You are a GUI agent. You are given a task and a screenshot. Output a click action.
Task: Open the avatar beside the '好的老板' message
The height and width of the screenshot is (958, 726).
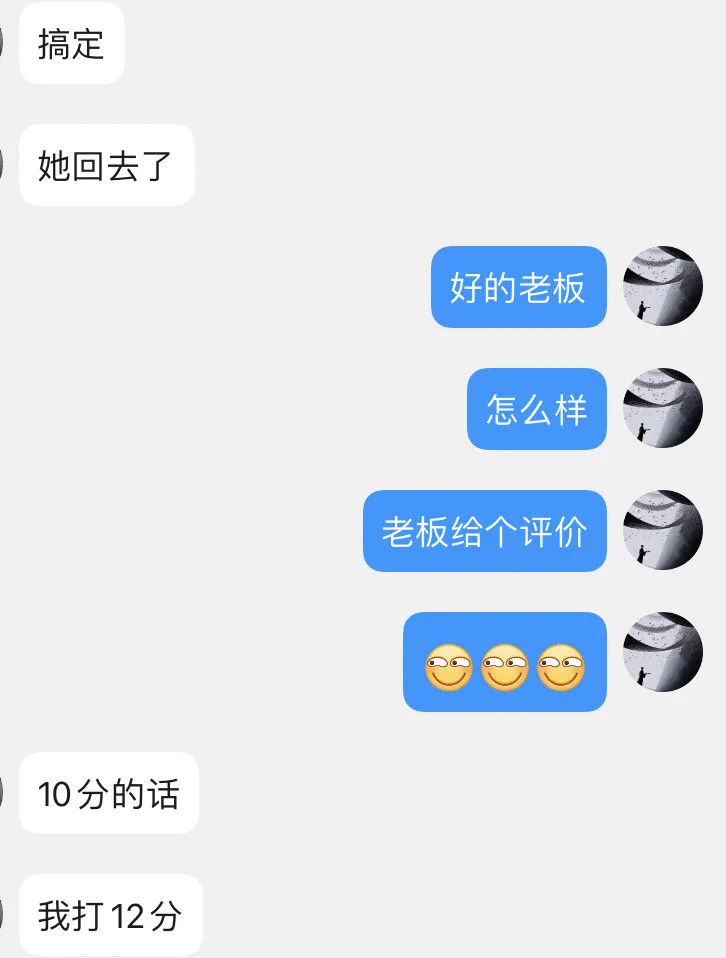click(662, 286)
